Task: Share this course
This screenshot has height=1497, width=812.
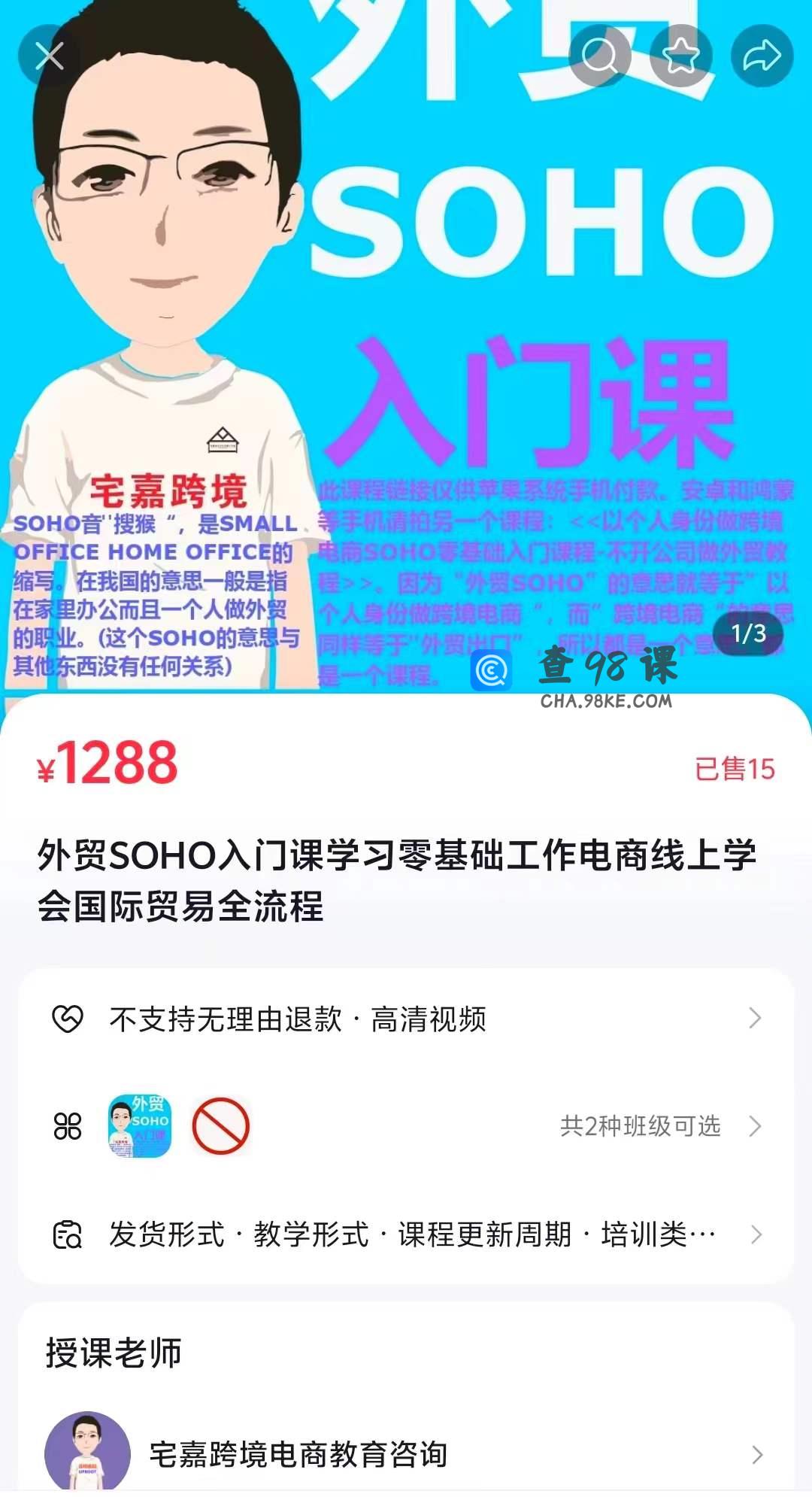Action: [x=762, y=56]
